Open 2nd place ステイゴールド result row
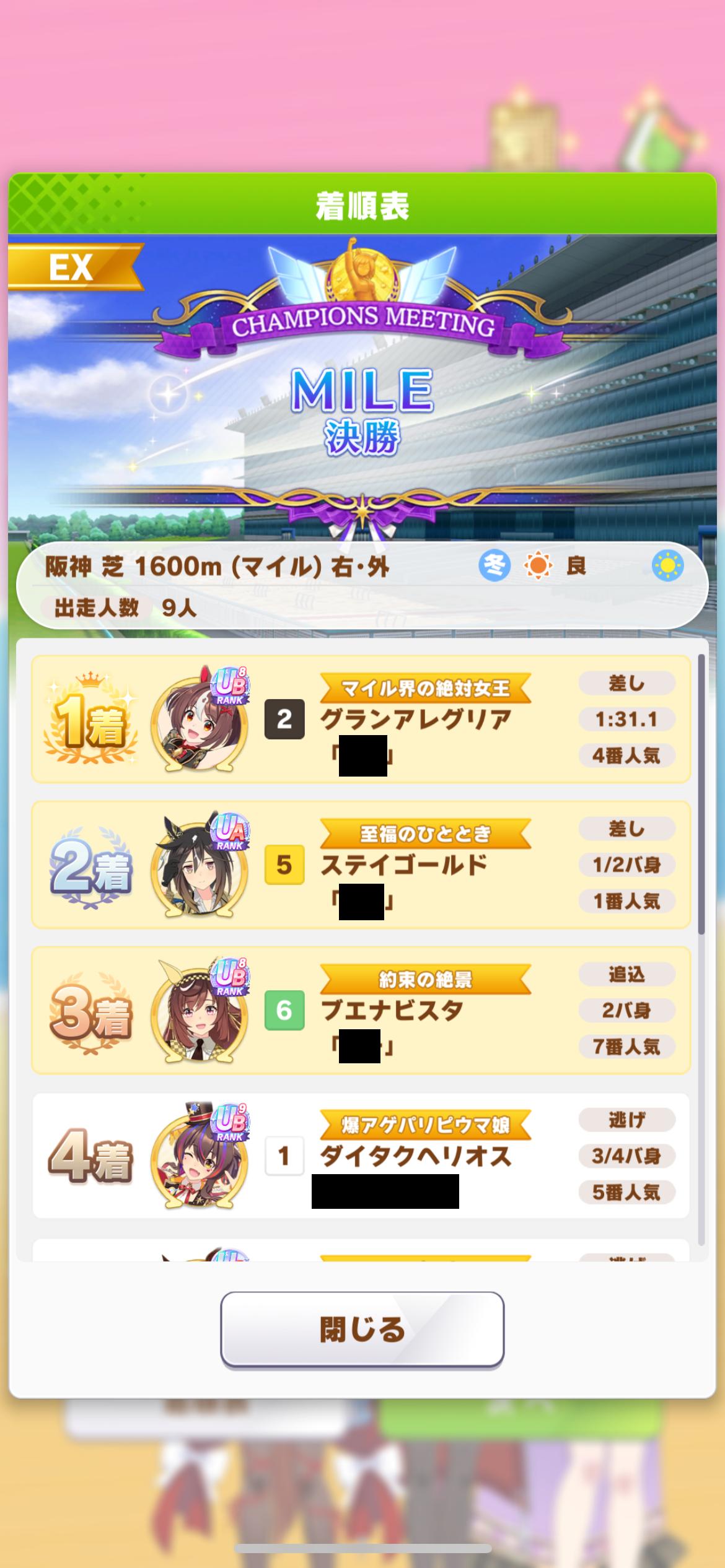725x1568 pixels. [361, 865]
